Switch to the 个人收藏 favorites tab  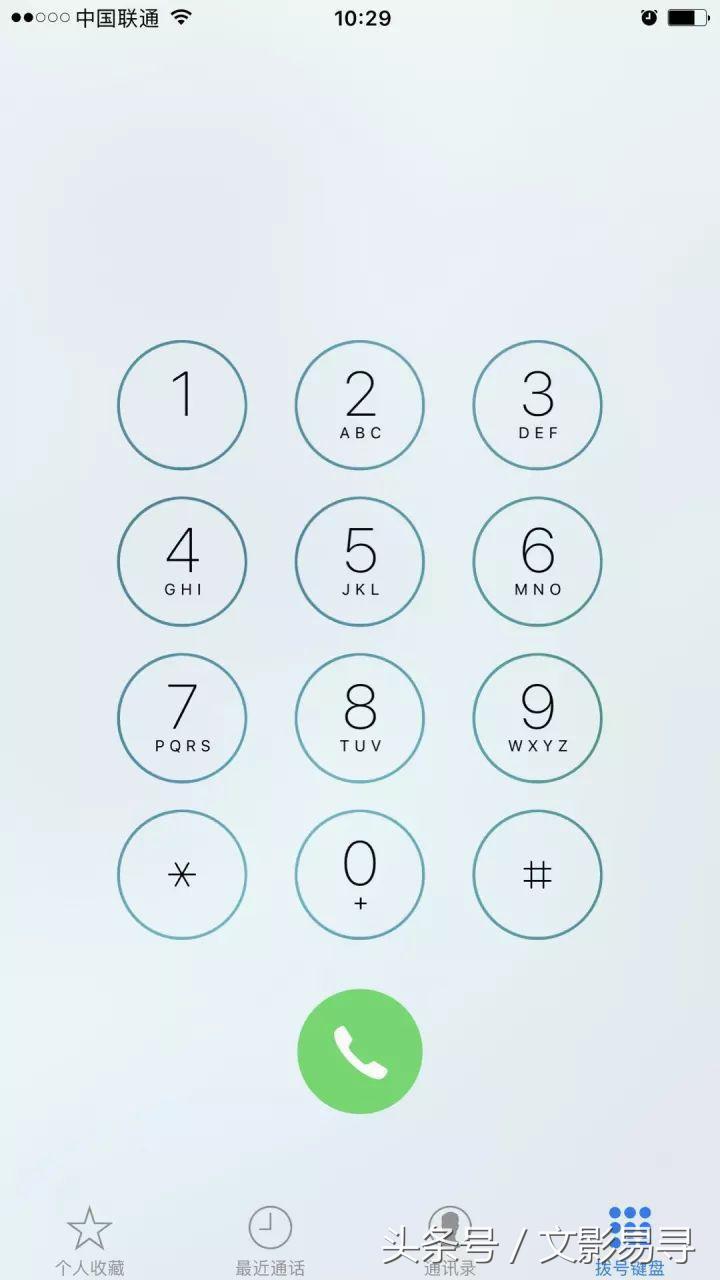90,1240
